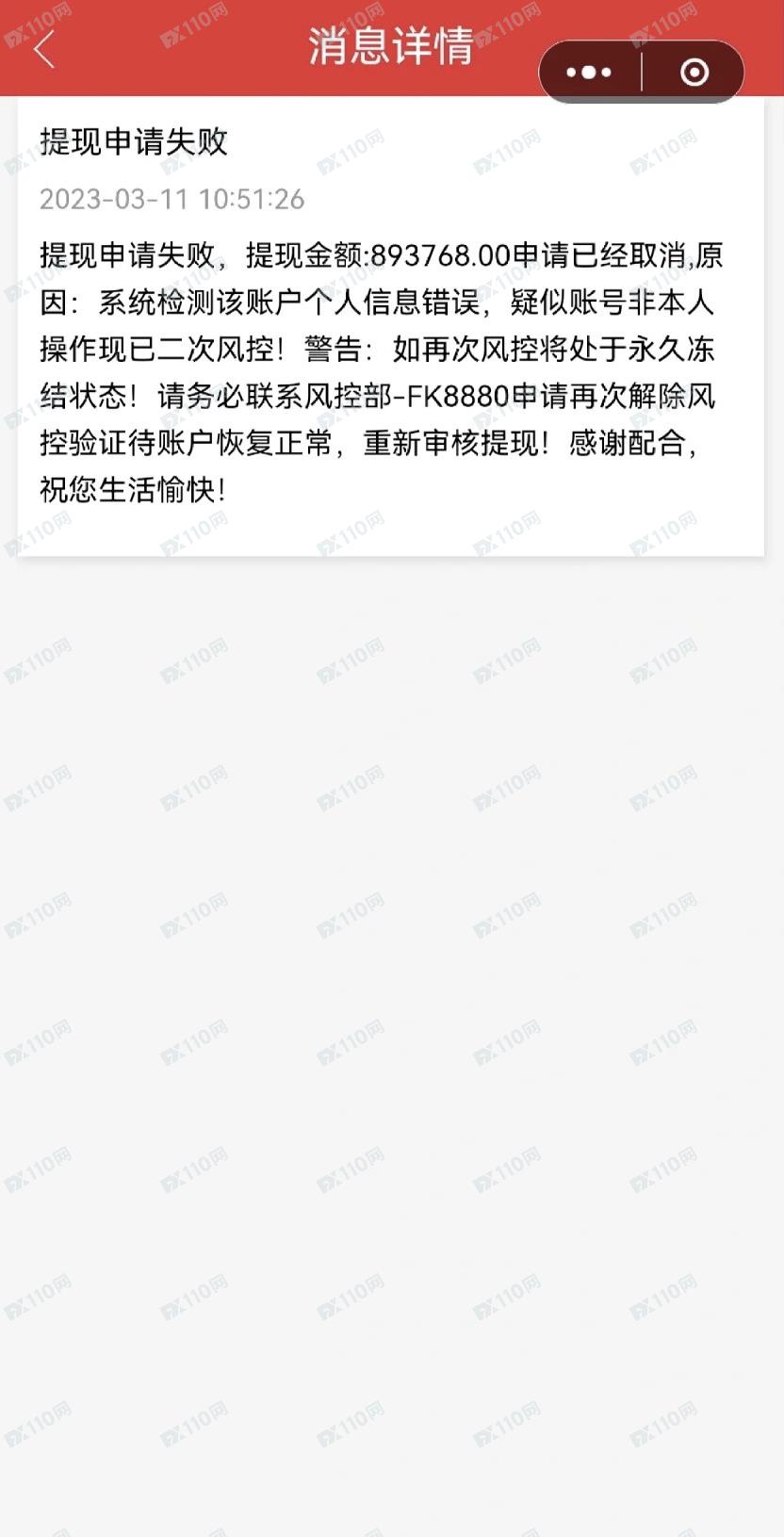Open the mini program three-dot menu
Screen dimensions: 784x1537
coord(590,73)
